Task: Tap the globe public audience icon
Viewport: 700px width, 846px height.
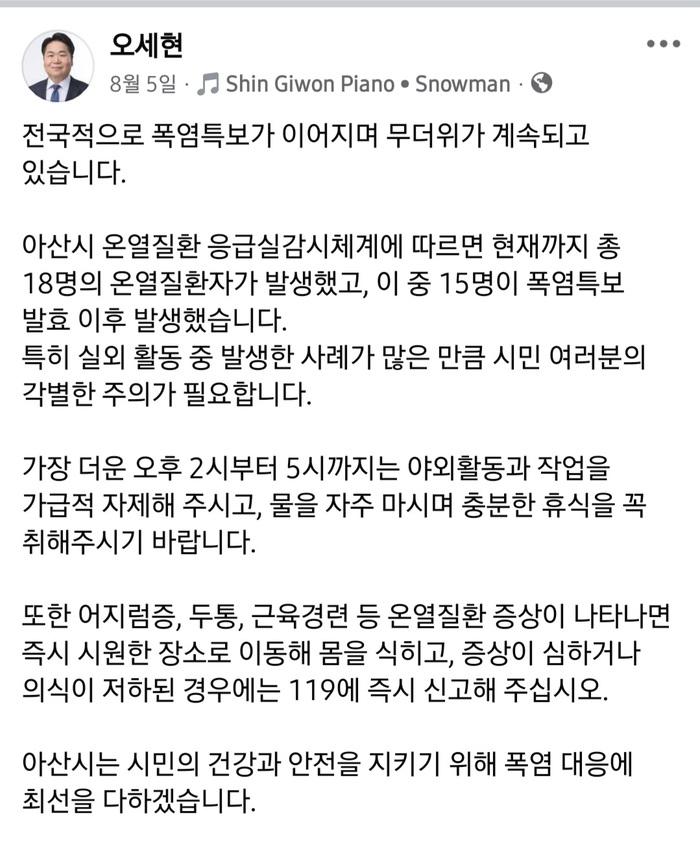Action: [x=541, y=84]
